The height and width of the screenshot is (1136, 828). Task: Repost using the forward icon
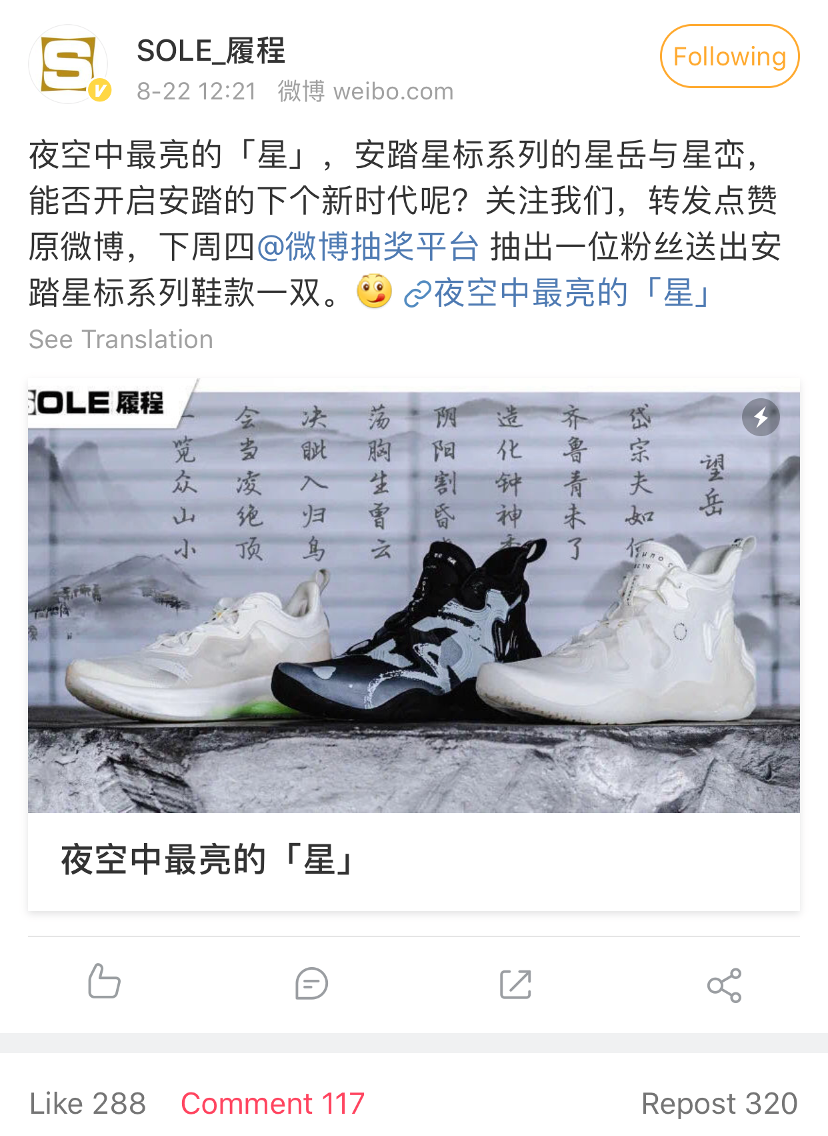[515, 984]
